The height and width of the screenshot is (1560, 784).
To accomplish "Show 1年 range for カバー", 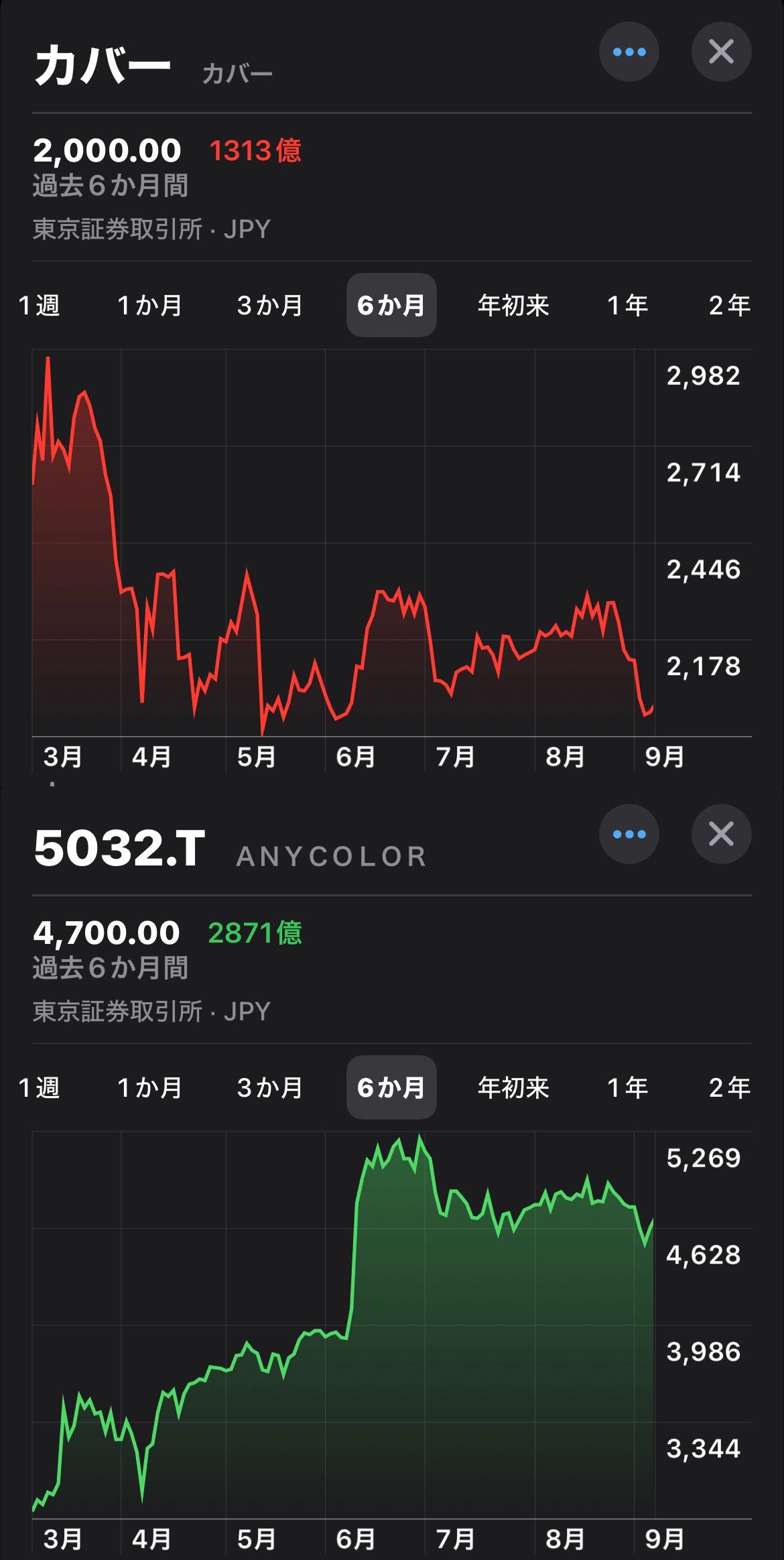I will [x=627, y=306].
